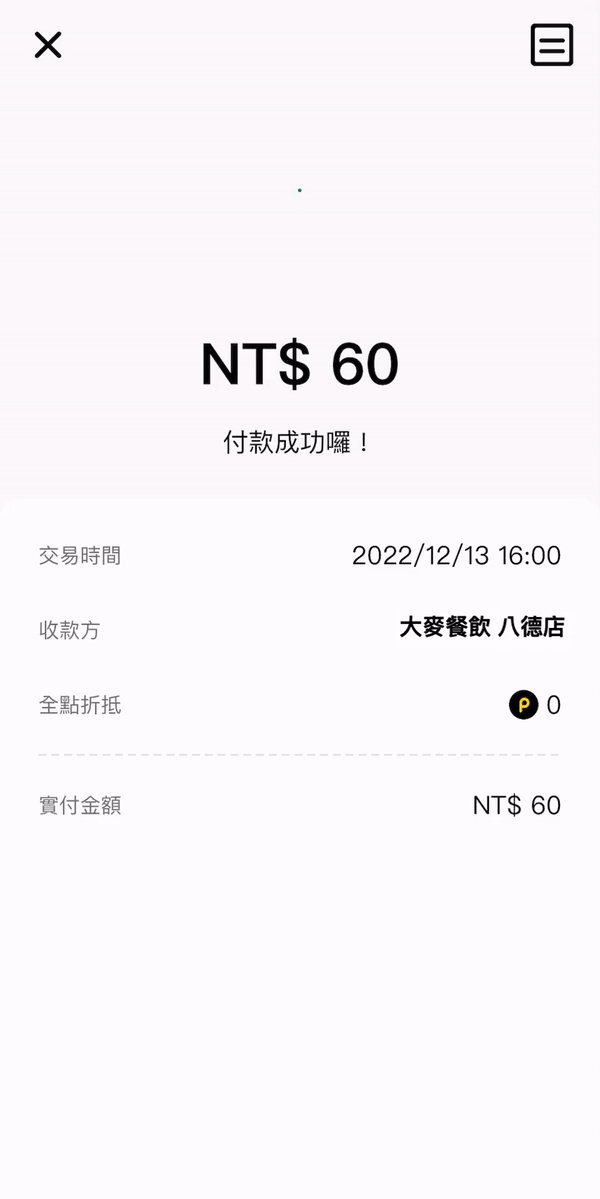The image size is (600, 1199).
Task: Open the transaction details icon
Action: click(551, 45)
